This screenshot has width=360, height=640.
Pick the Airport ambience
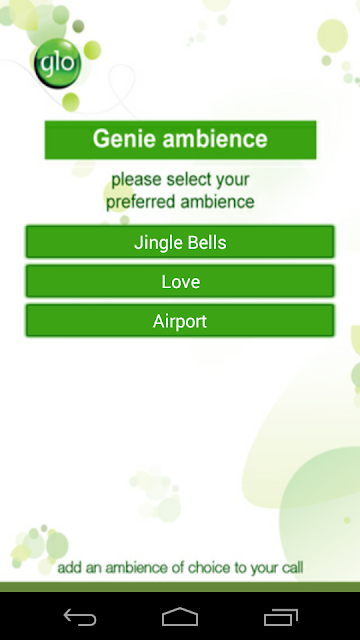click(180, 321)
